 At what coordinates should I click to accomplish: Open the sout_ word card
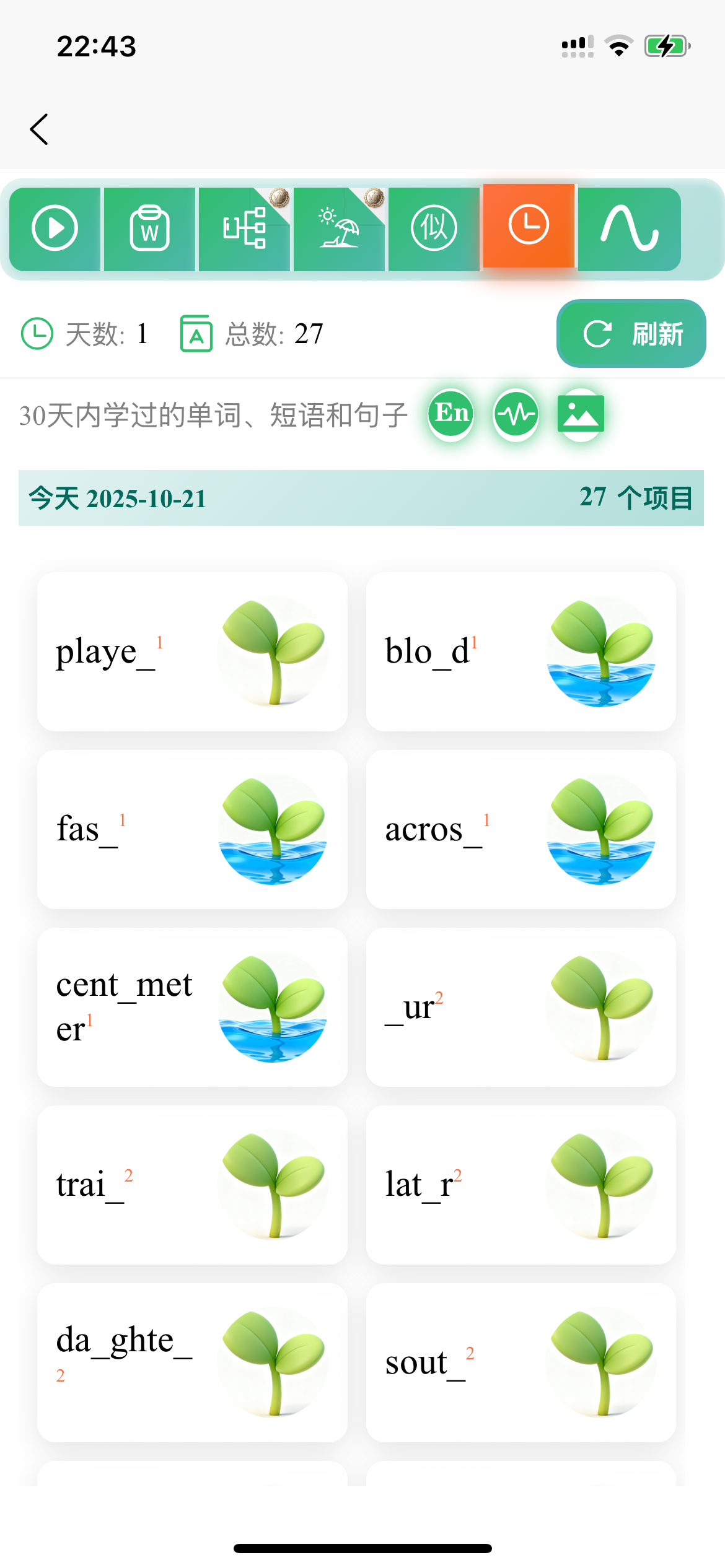(x=521, y=1362)
